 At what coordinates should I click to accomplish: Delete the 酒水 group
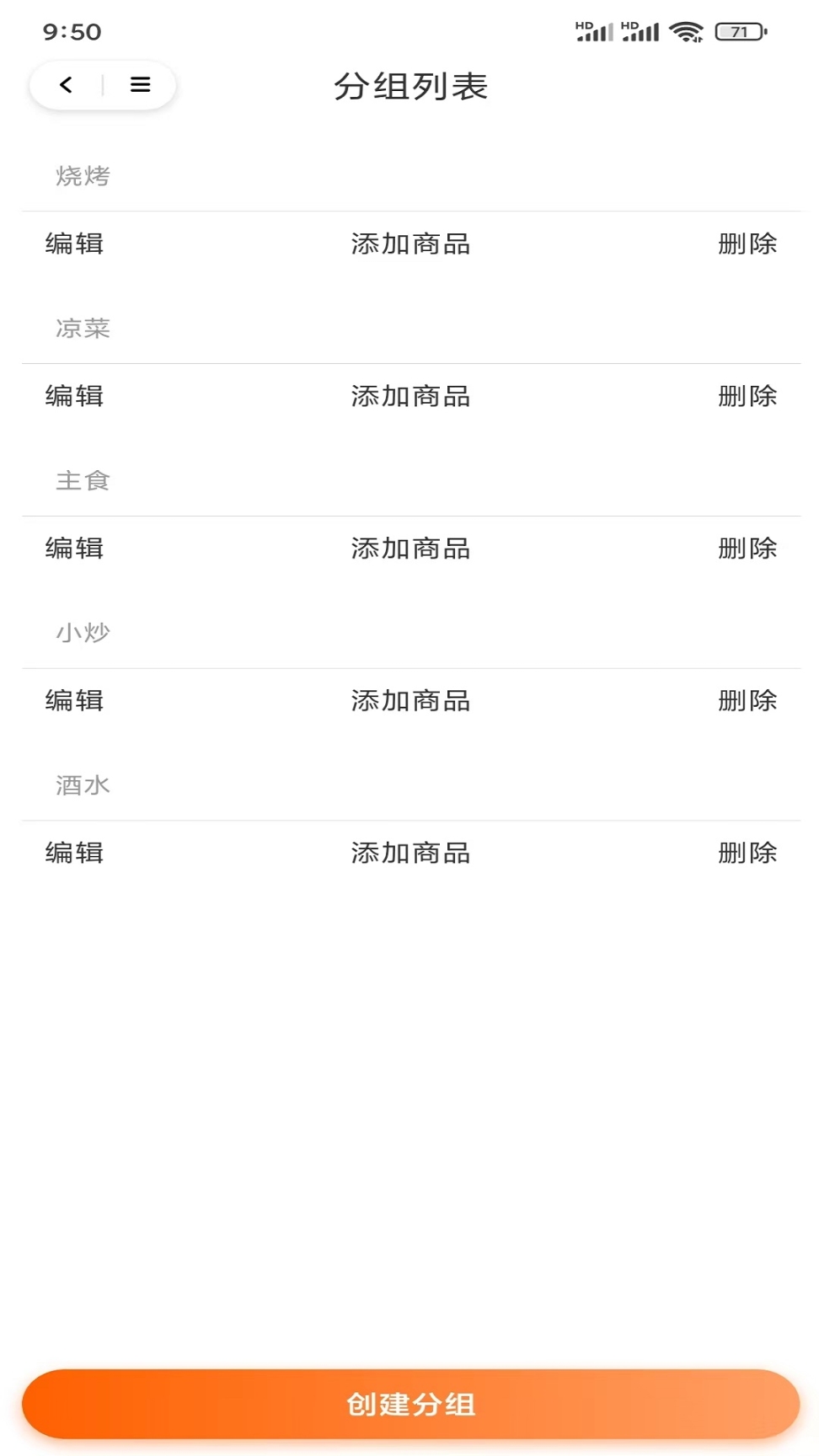click(x=748, y=853)
